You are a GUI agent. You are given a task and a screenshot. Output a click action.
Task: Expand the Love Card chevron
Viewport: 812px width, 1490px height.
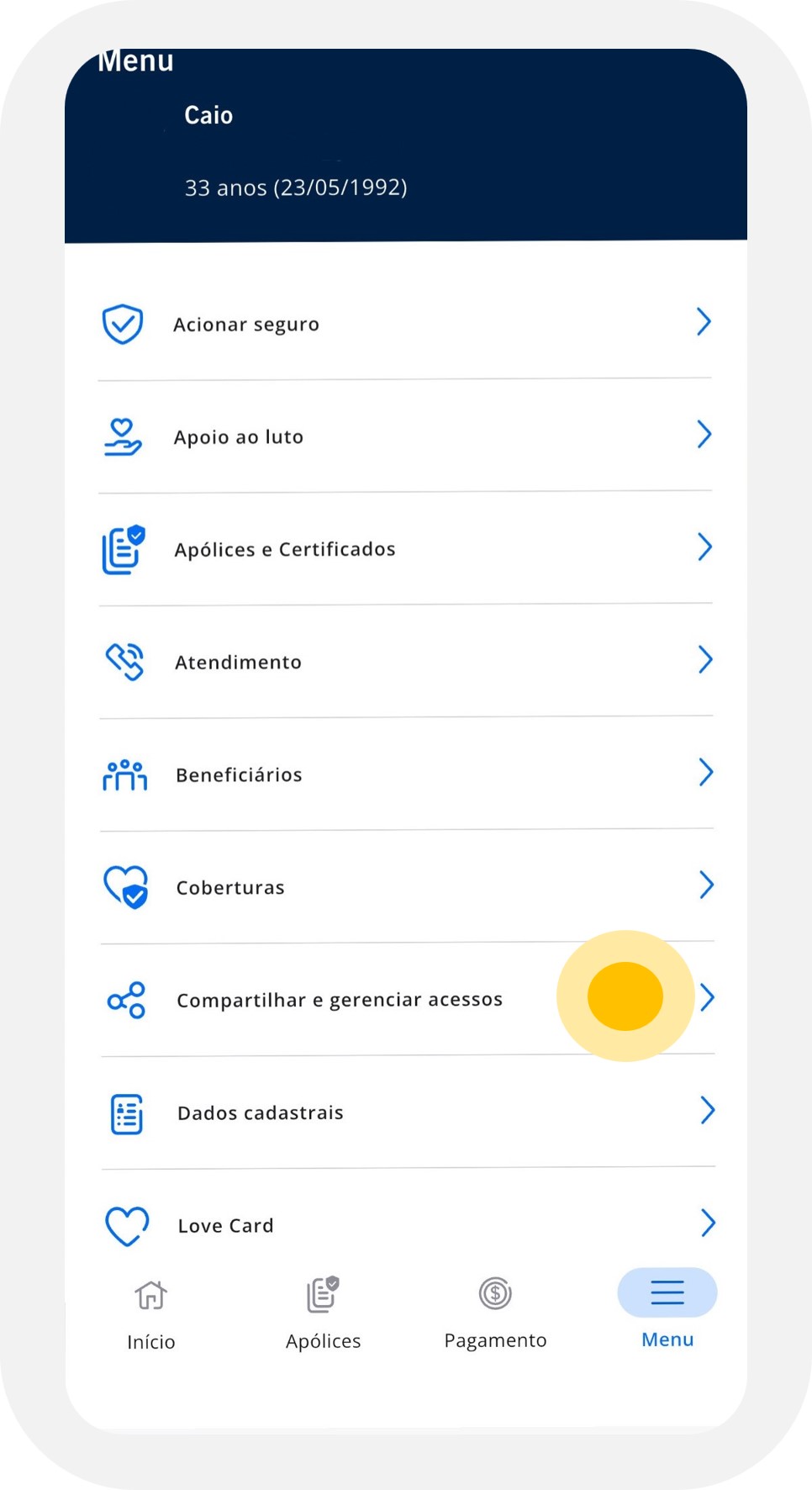click(708, 1223)
